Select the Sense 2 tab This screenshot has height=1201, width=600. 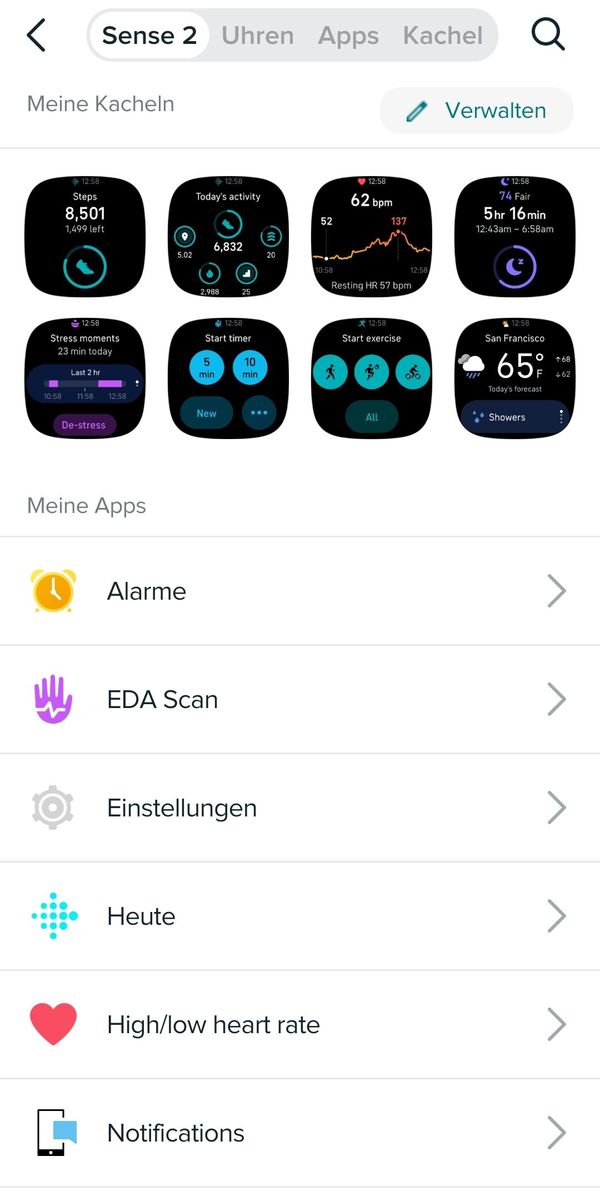tap(149, 36)
